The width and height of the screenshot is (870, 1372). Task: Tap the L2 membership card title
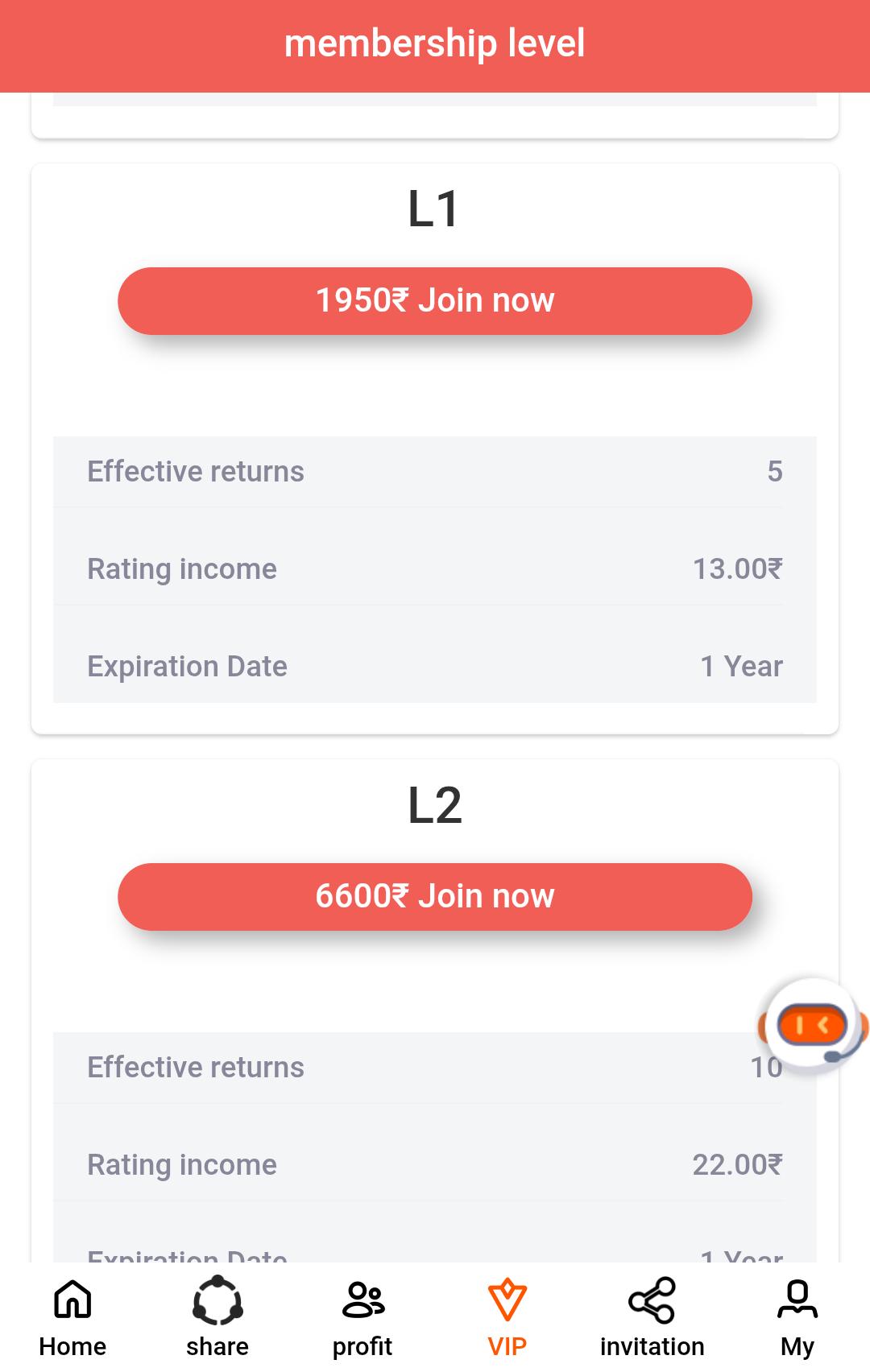[435, 804]
